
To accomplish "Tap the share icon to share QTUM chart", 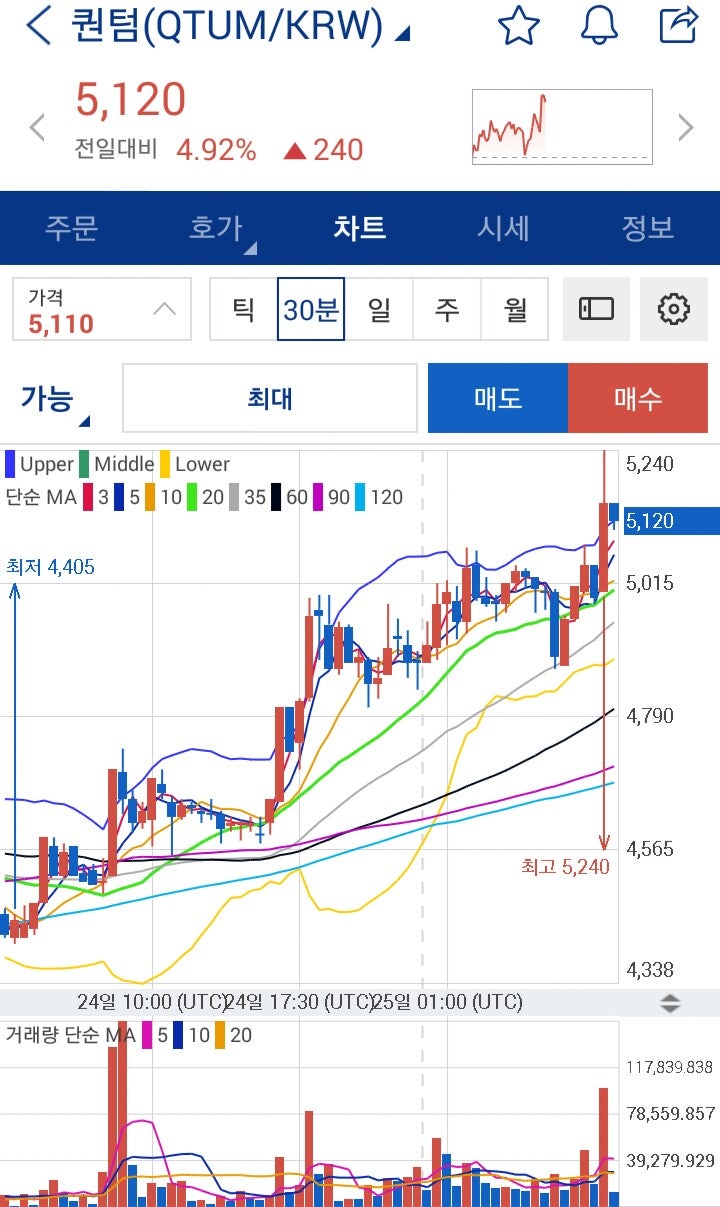I will coord(678,28).
